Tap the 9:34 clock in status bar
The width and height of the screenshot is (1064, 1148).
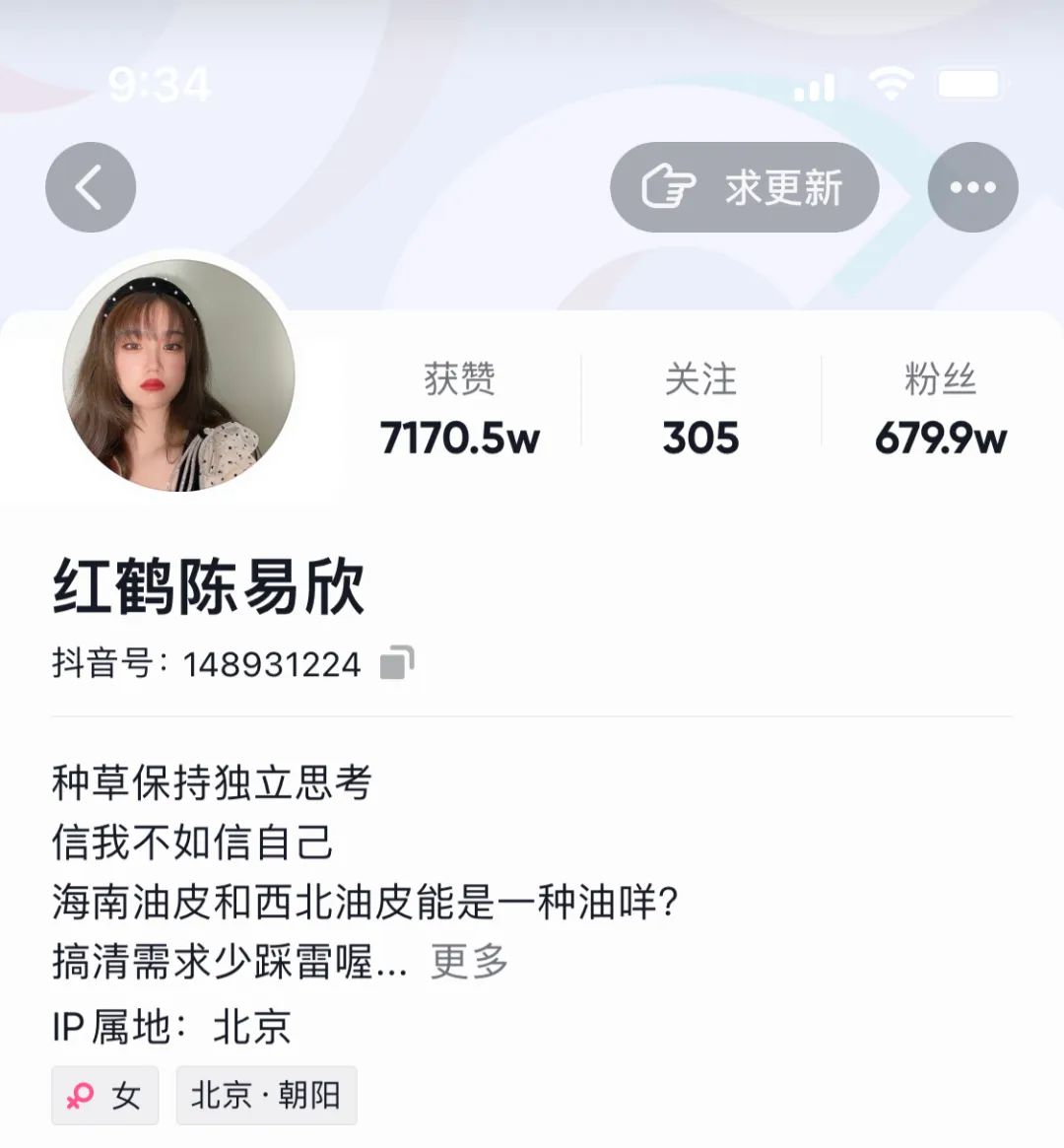tap(160, 84)
